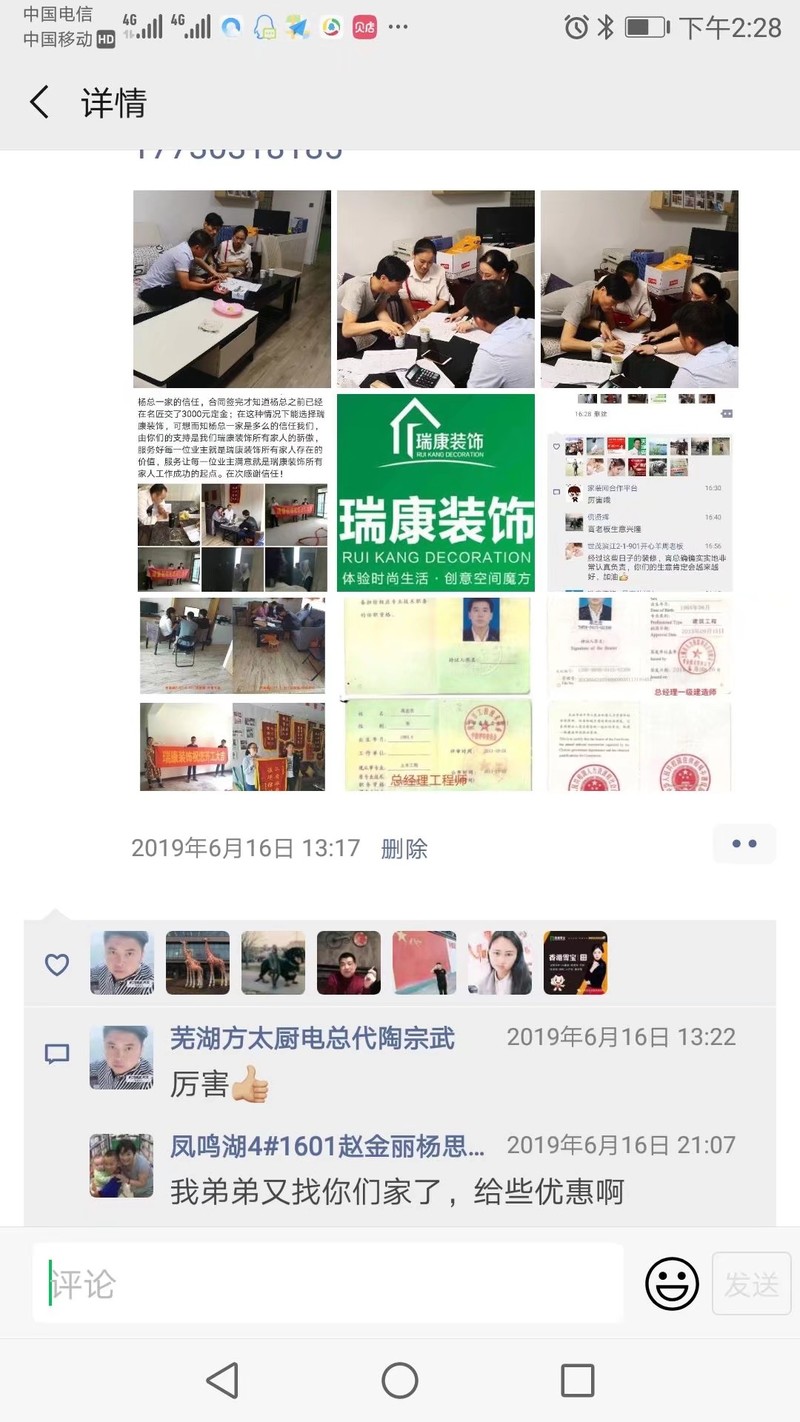The height and width of the screenshot is (1422, 800).
Task: Open the emoji picker
Action: tap(672, 1284)
